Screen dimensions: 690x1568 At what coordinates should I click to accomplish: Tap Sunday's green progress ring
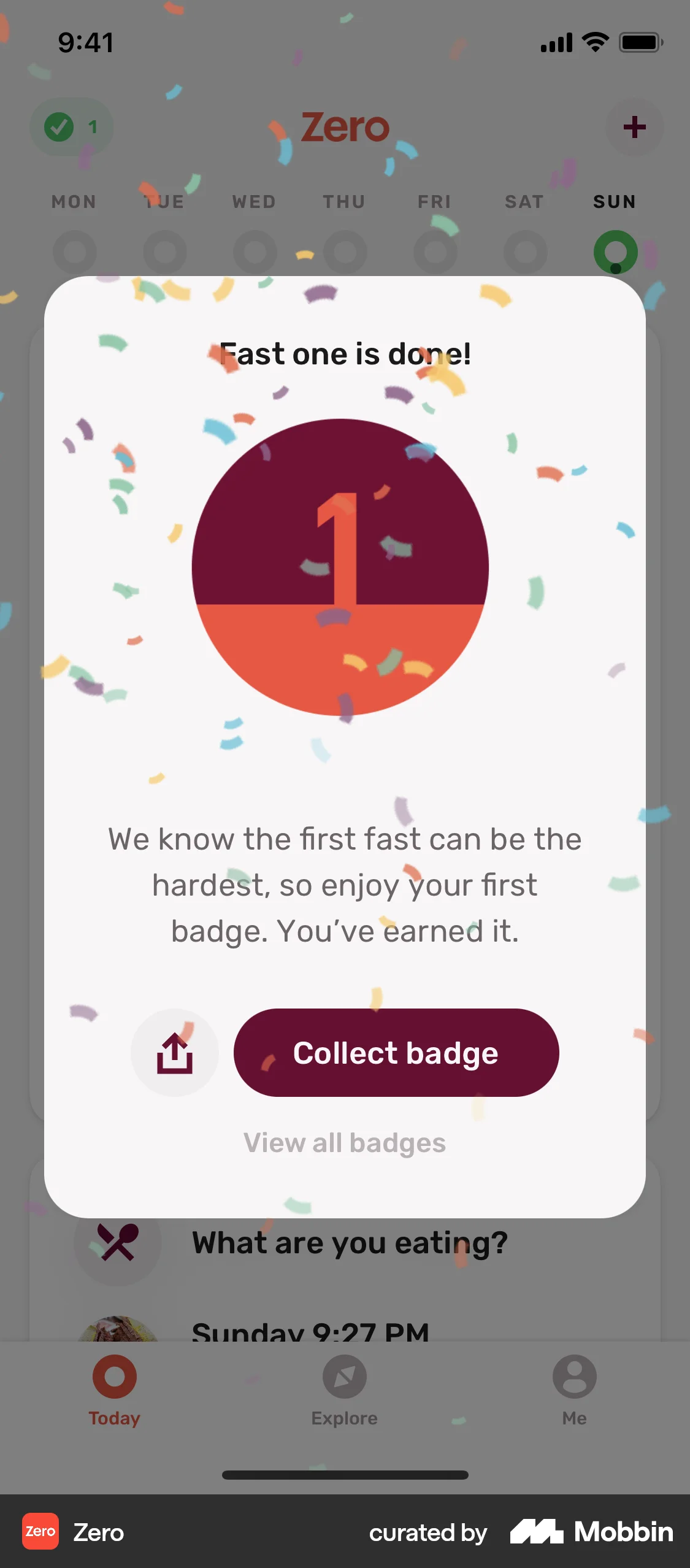tap(615, 252)
